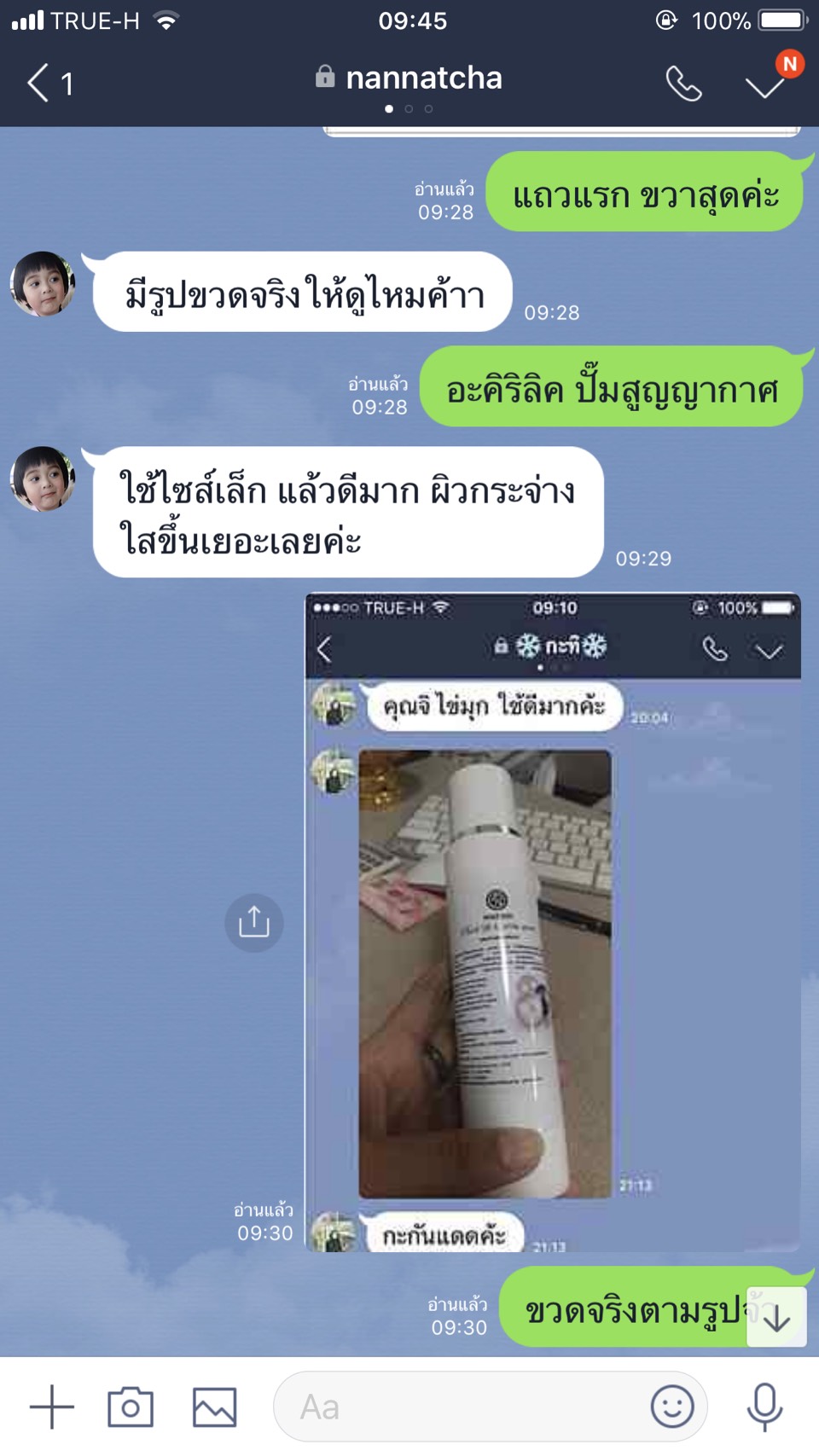This screenshot has height=1456, width=819.
Task: Share the sent screenshot image
Action: [253, 922]
